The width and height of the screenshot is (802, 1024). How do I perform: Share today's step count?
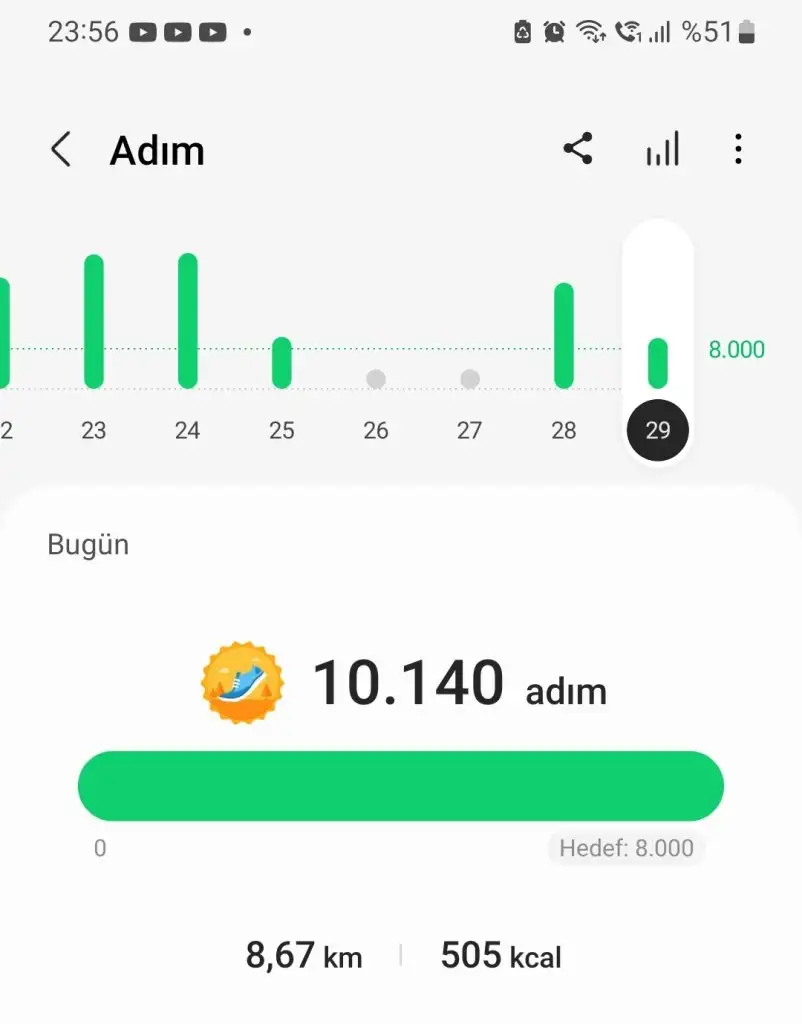(578, 150)
